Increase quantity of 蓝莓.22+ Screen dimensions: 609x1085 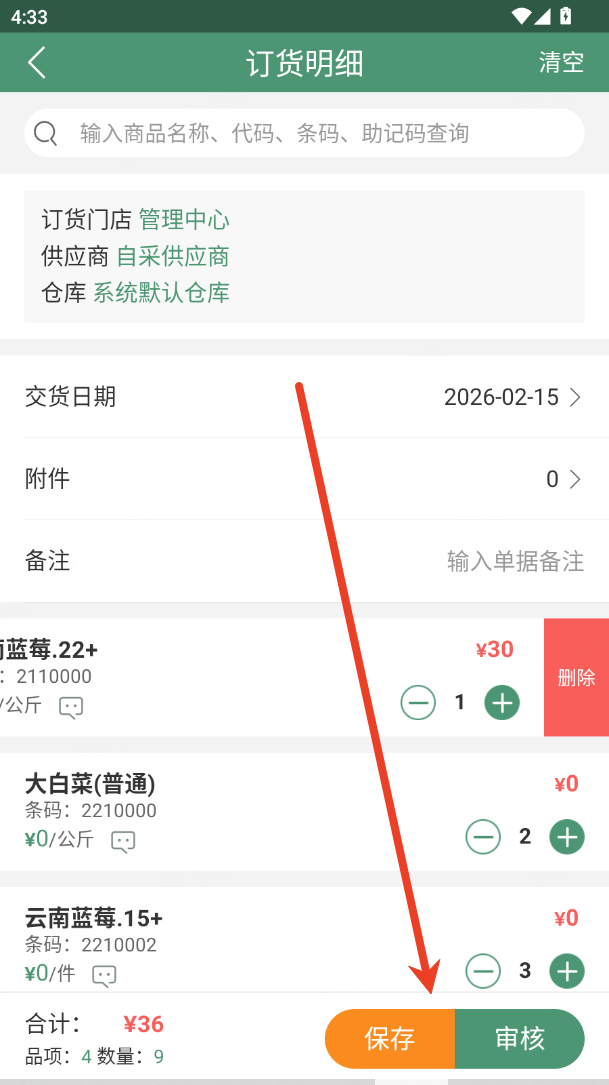point(502,703)
